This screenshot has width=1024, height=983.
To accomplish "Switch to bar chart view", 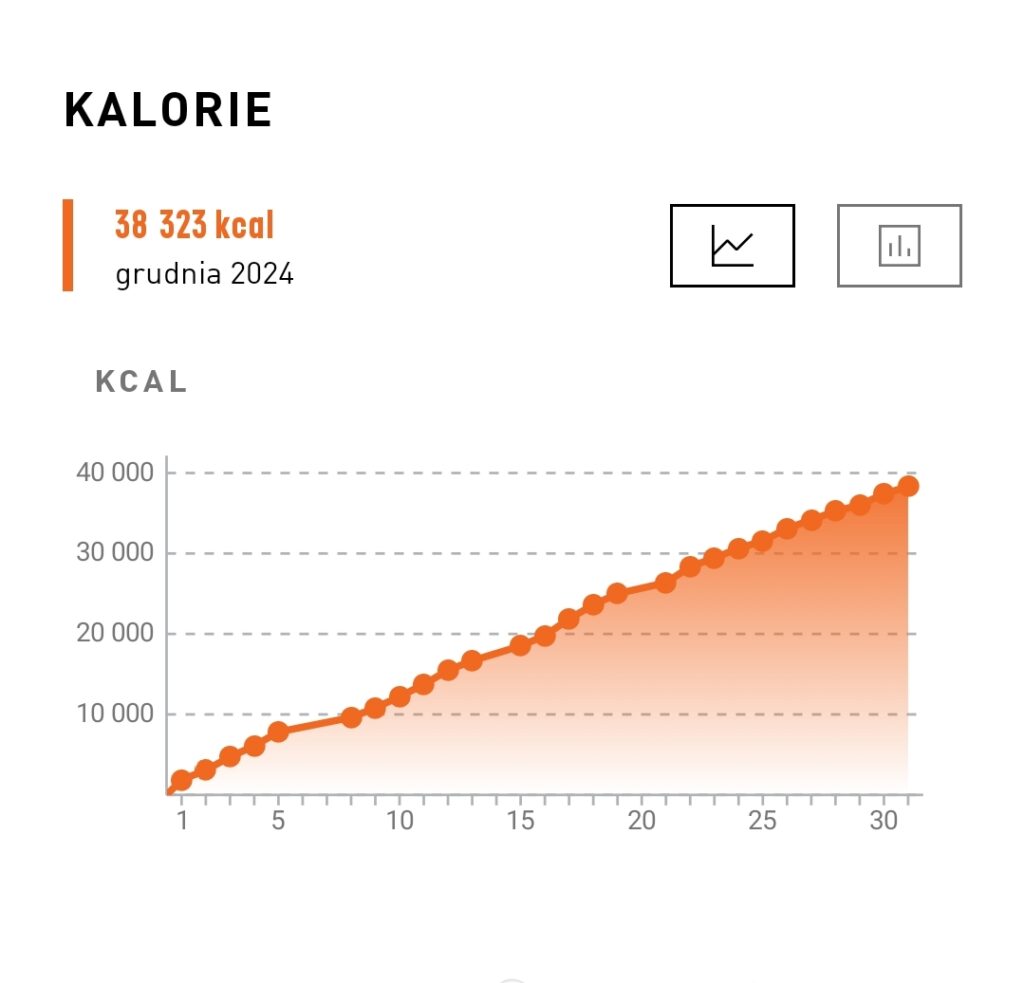I will point(899,246).
